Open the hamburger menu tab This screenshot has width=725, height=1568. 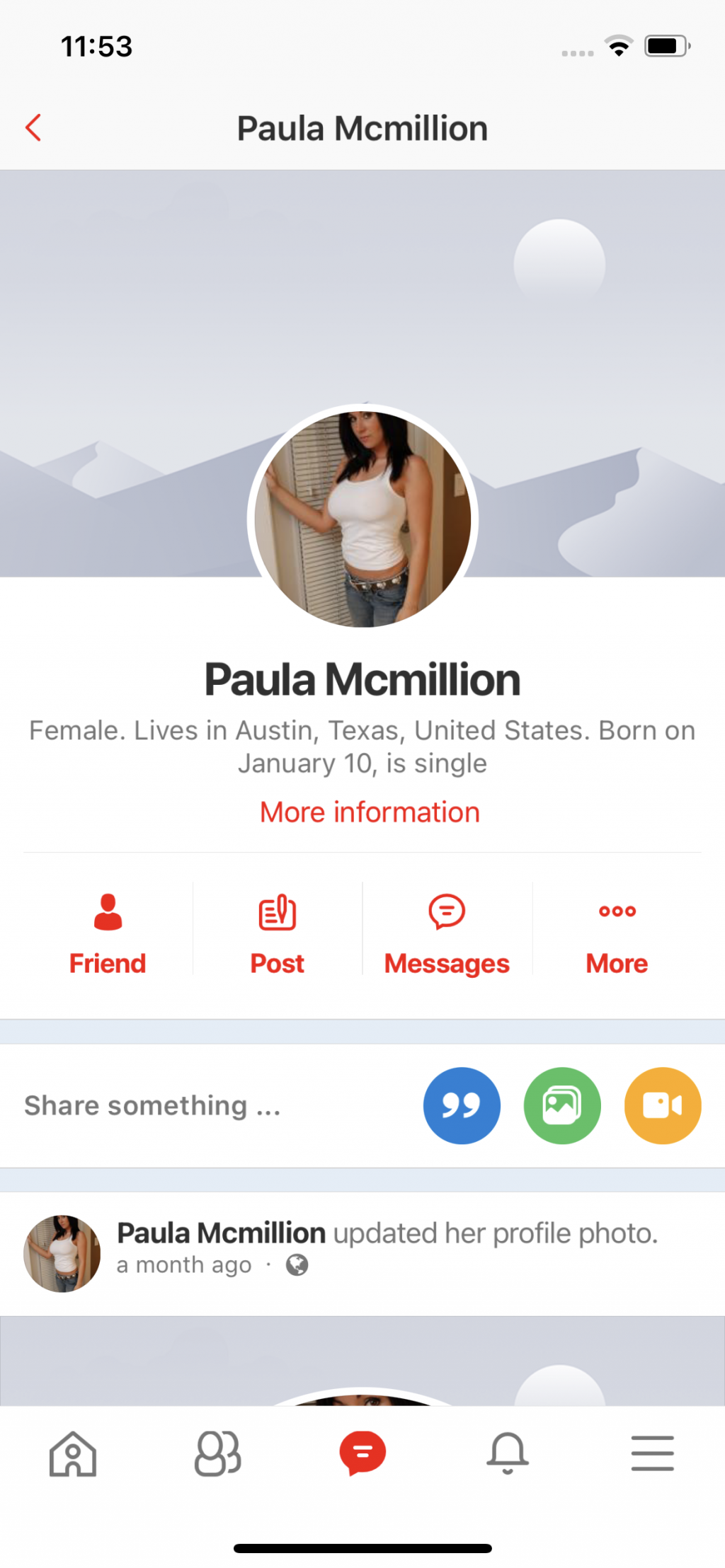point(652,1454)
